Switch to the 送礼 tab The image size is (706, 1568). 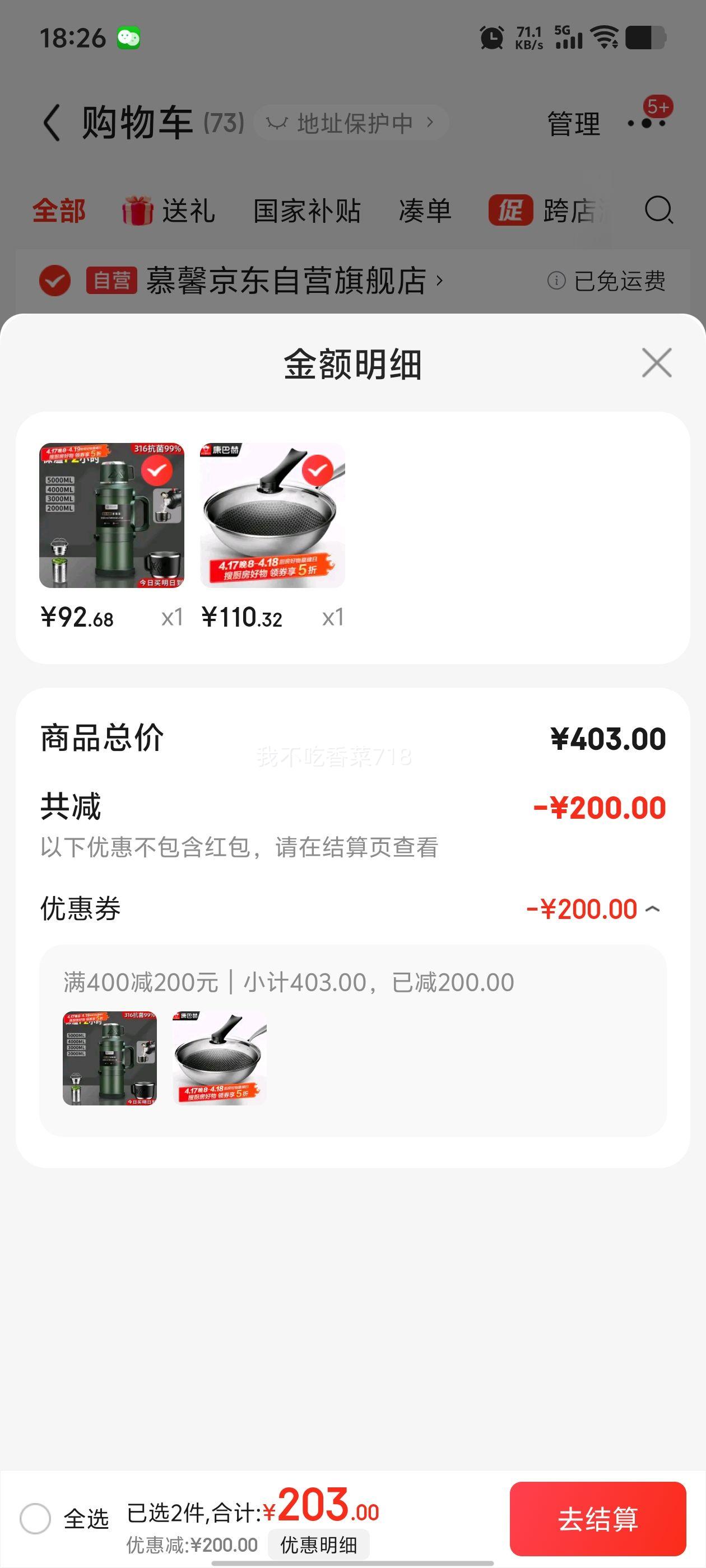pos(169,211)
